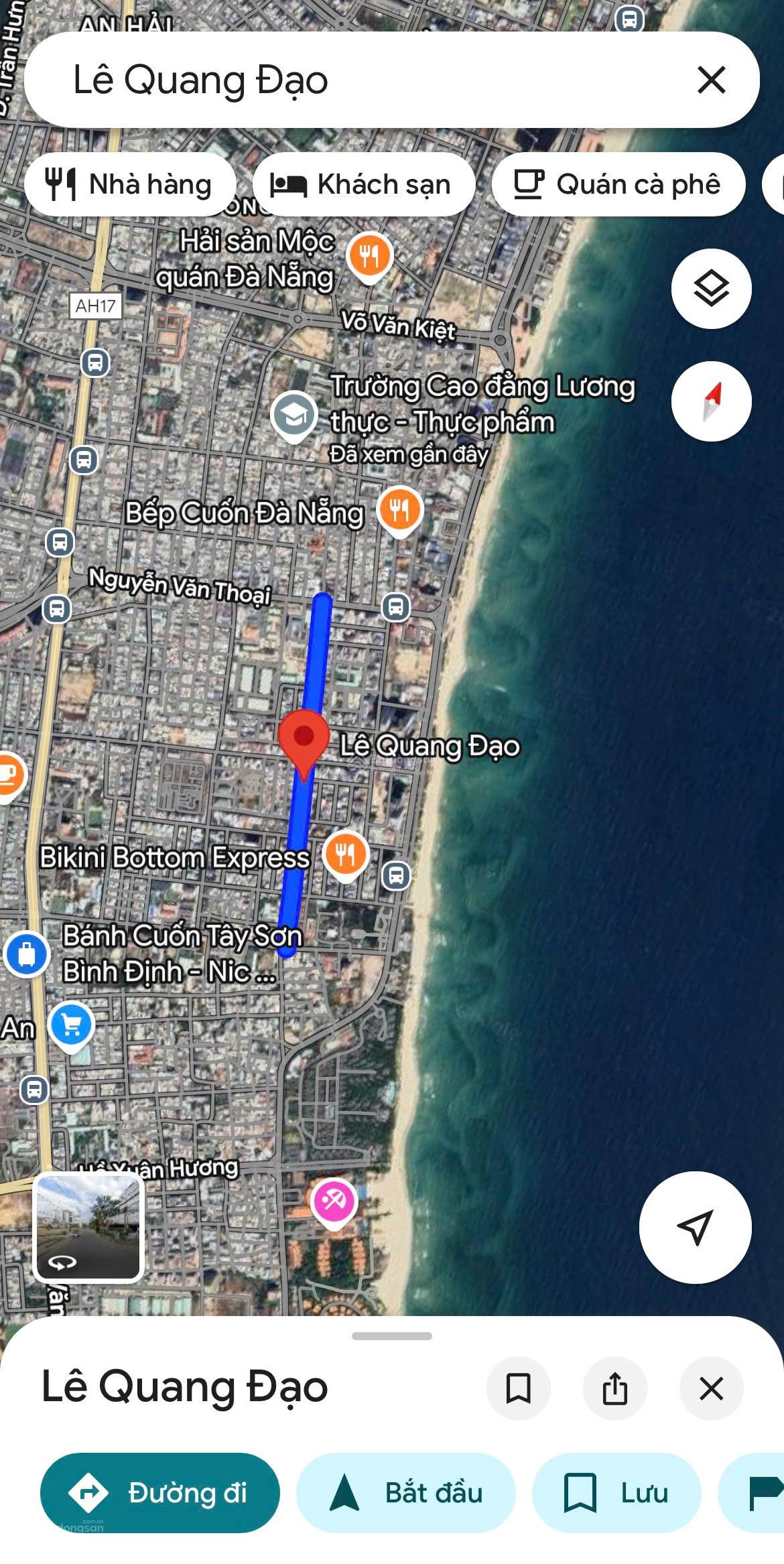Center map on my location

pyautogui.click(x=695, y=1227)
